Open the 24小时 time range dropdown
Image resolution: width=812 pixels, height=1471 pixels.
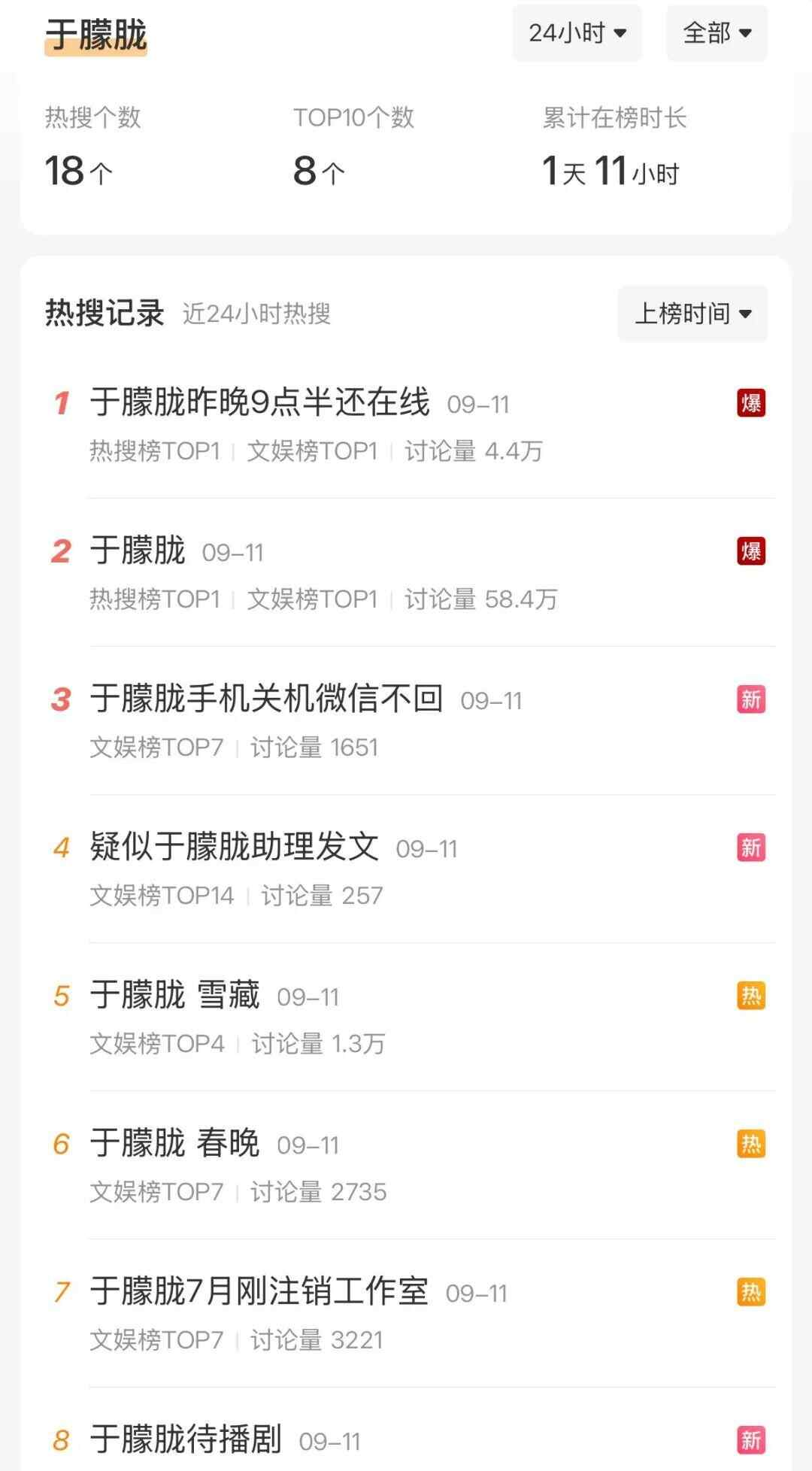click(577, 33)
